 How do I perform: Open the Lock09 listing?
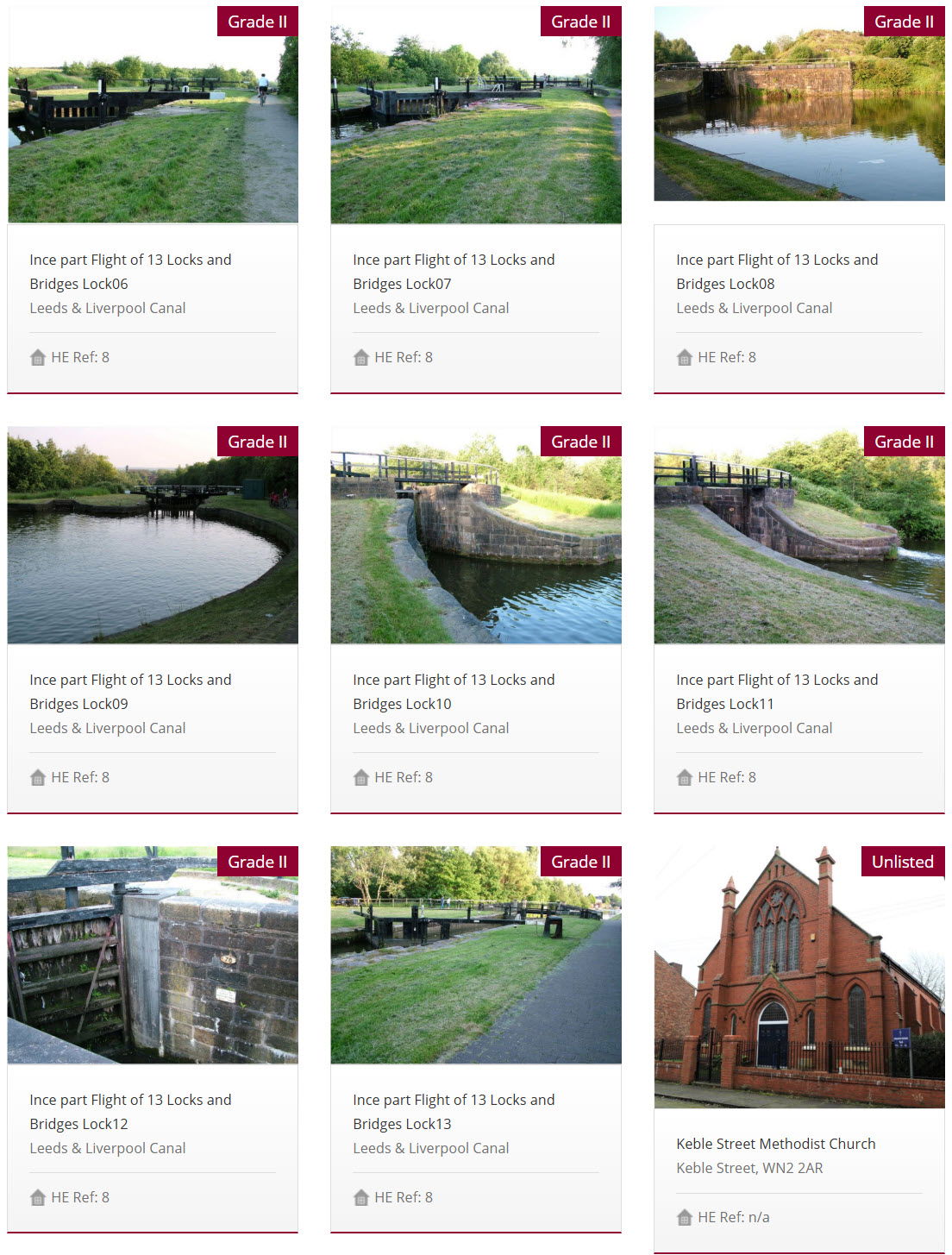(x=130, y=691)
